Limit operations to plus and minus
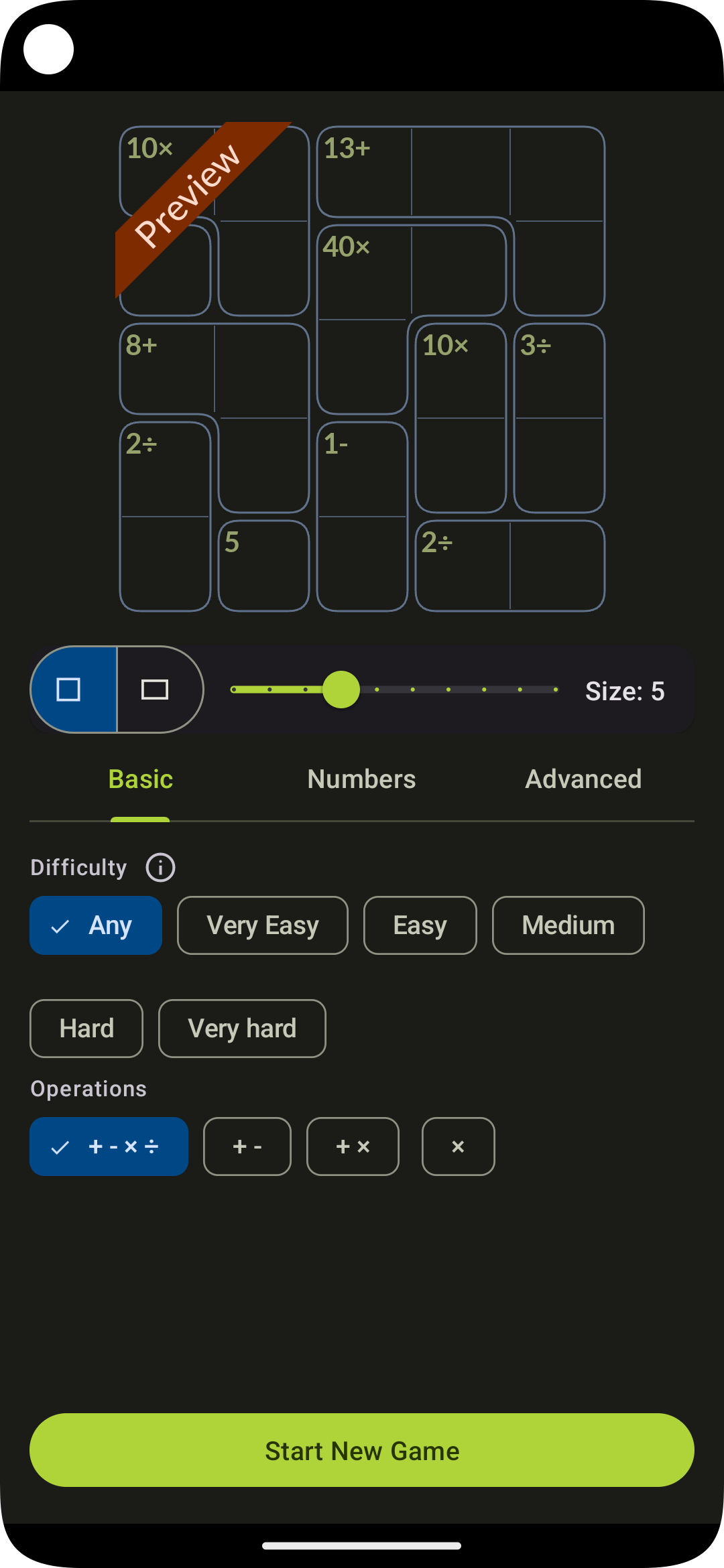The height and width of the screenshot is (1568, 724). click(247, 1147)
